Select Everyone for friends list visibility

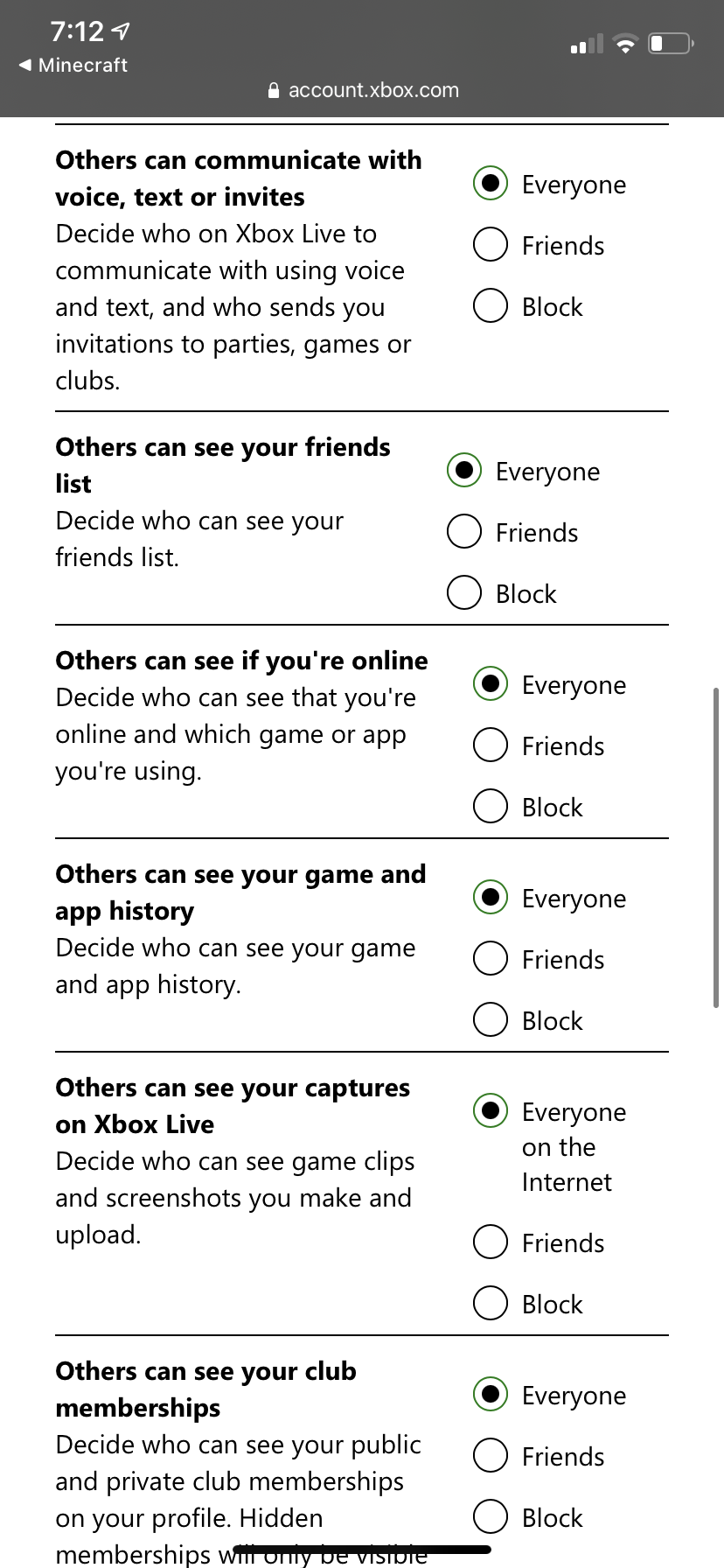point(464,471)
